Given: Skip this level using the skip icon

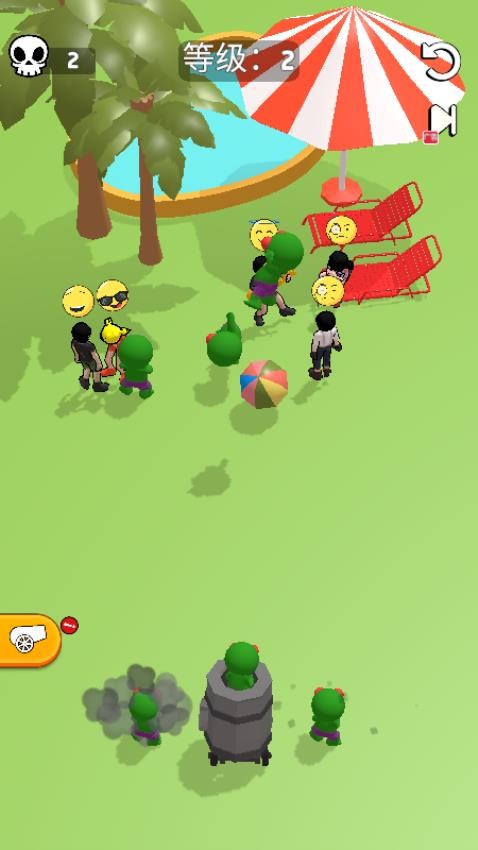Looking at the screenshot, I should pyautogui.click(x=443, y=121).
